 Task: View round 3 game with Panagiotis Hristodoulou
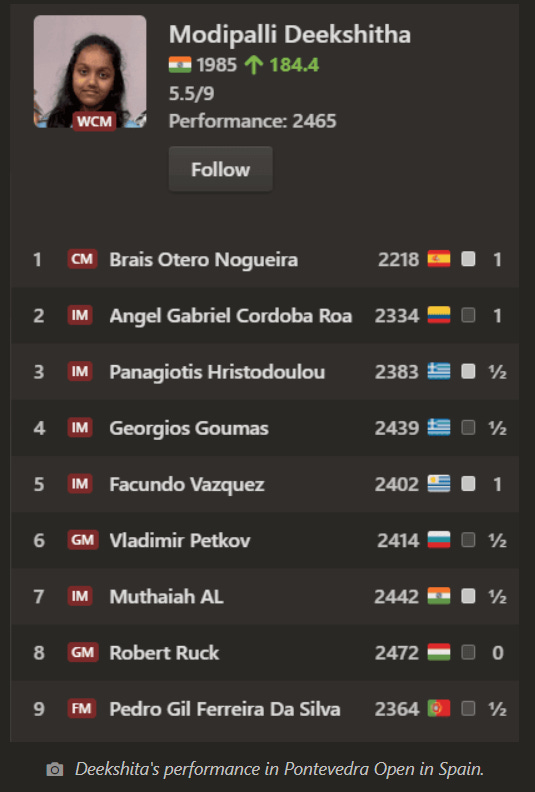(x=265, y=372)
